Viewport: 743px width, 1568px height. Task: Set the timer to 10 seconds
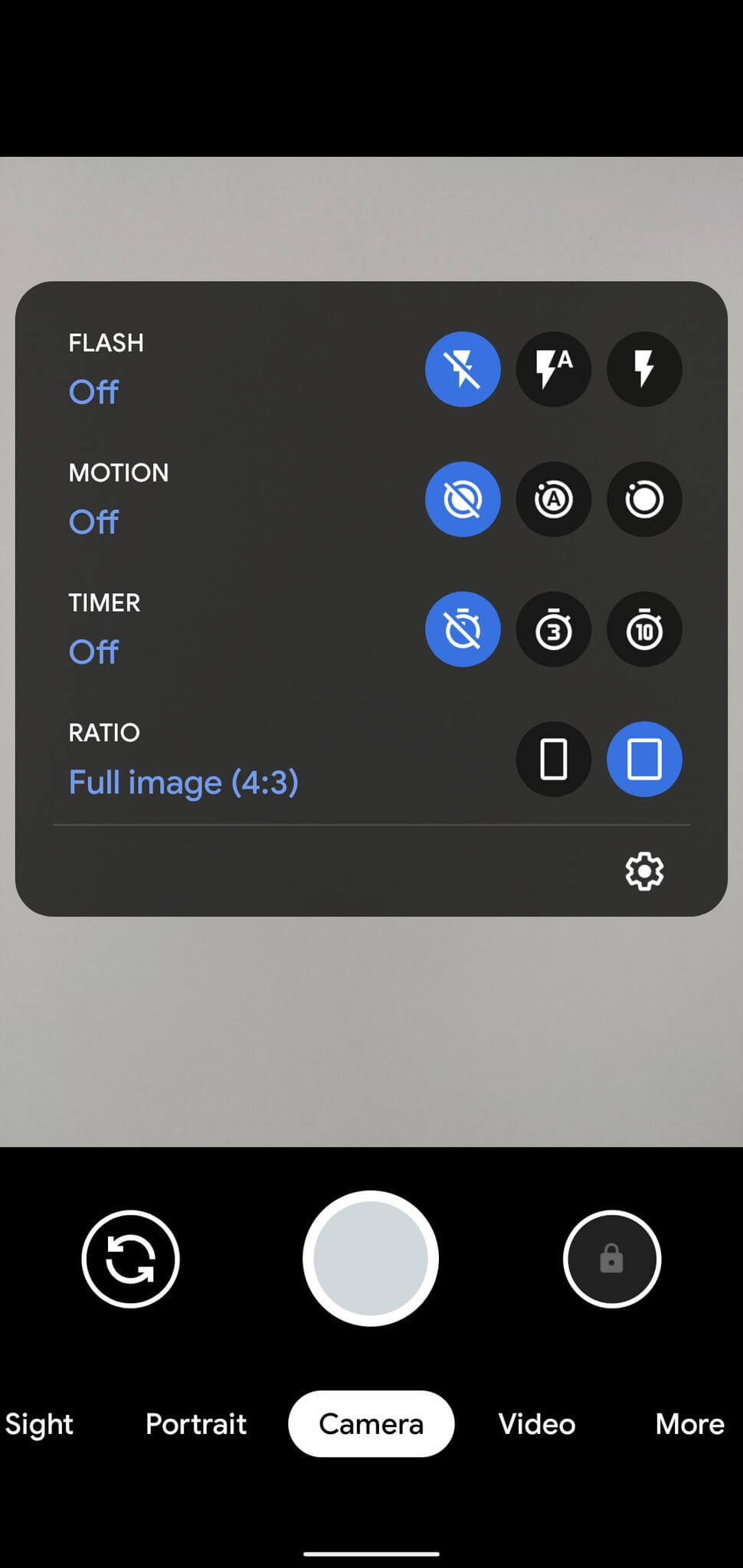tap(644, 629)
